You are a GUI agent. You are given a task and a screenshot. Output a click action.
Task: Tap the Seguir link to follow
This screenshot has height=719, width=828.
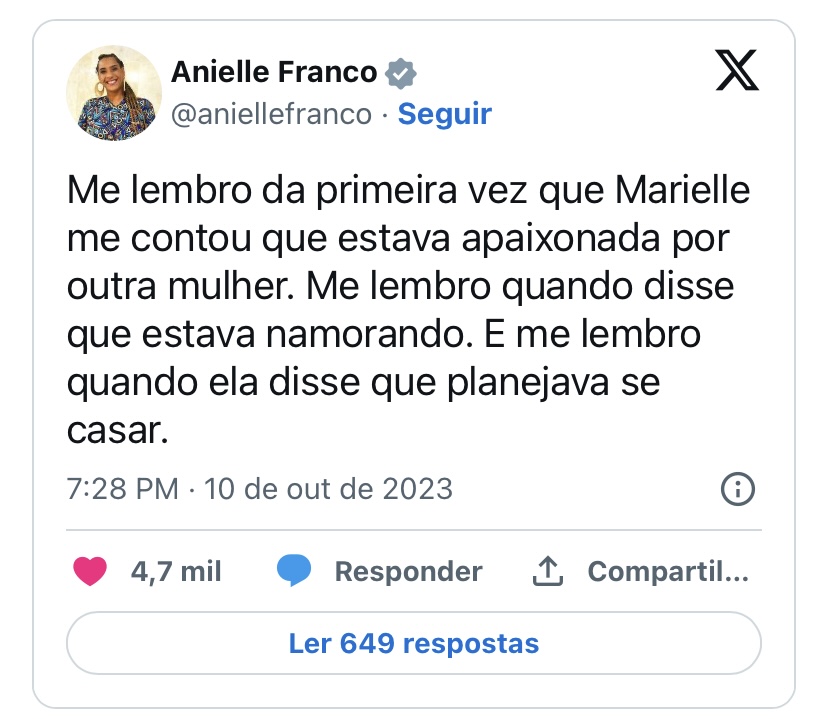(x=444, y=114)
